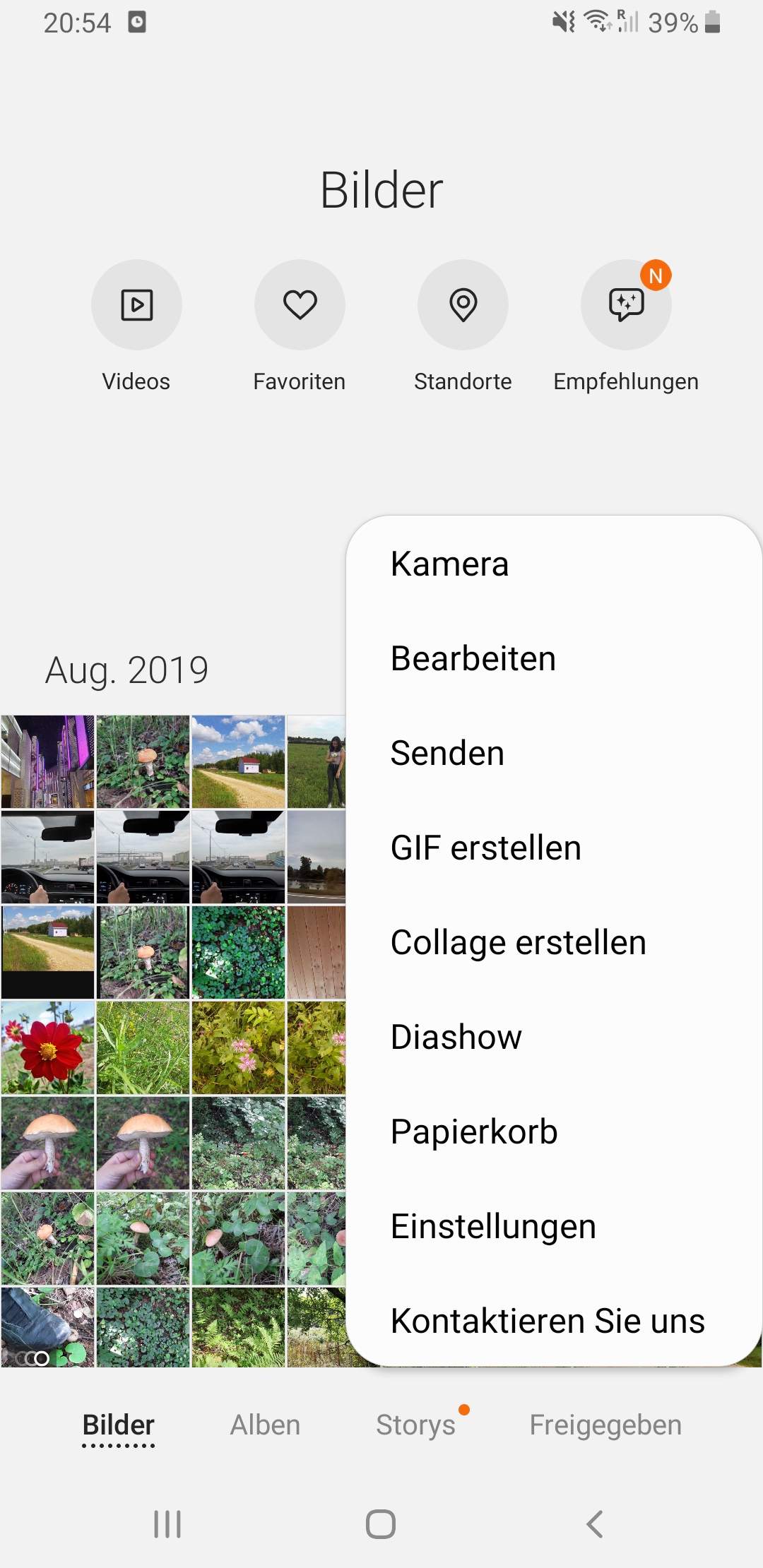Open the Storys tab with orange dot
This screenshot has width=763, height=1568.
415,1425
